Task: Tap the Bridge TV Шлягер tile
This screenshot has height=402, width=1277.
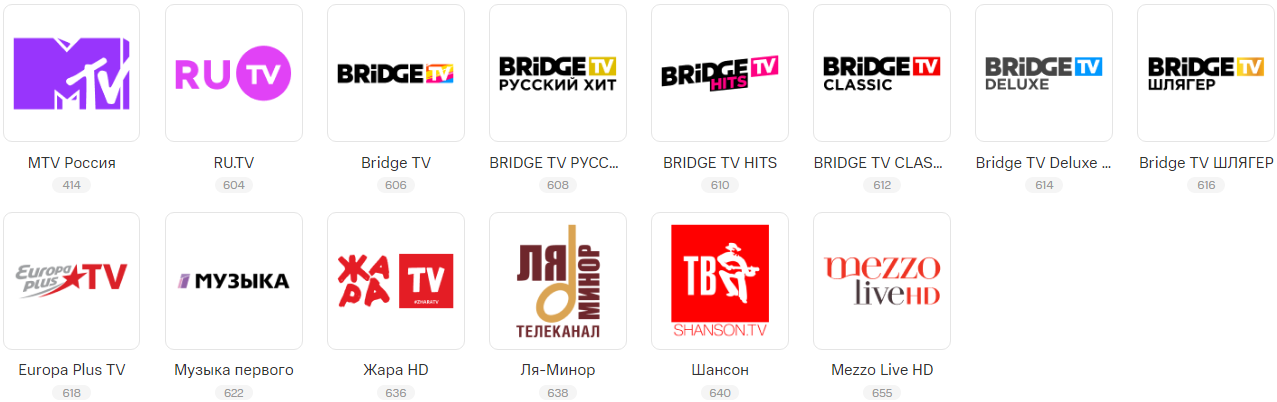Action: click(x=1205, y=73)
